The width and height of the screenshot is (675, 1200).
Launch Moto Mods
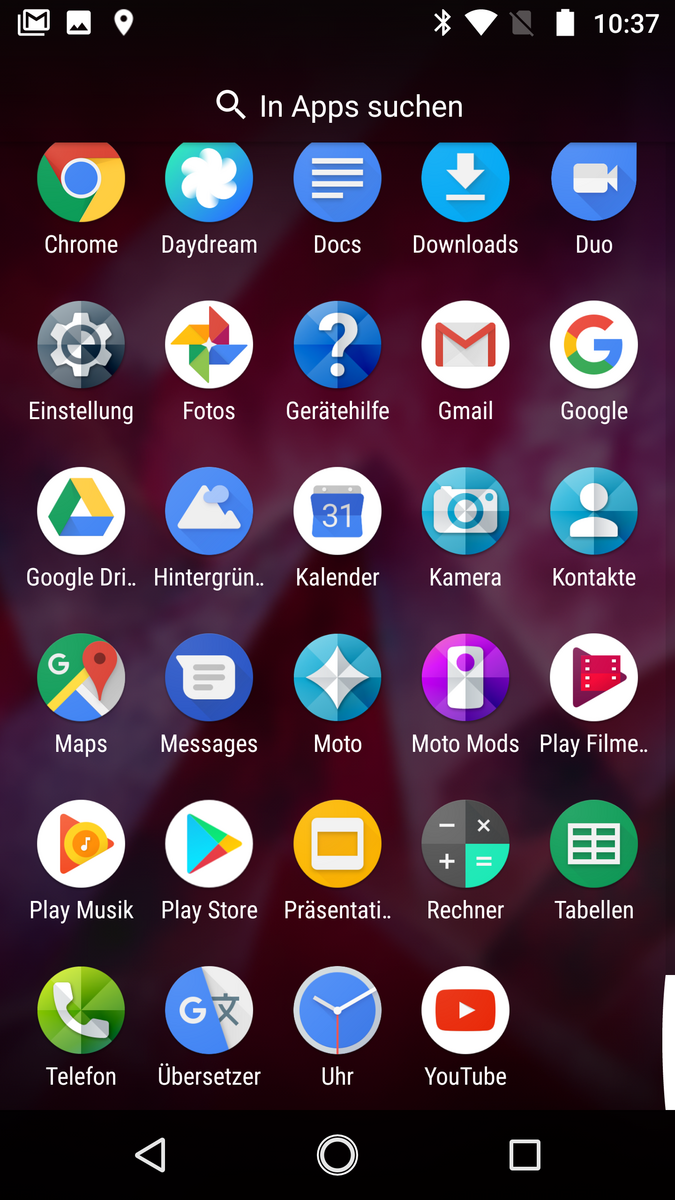[x=465, y=677]
